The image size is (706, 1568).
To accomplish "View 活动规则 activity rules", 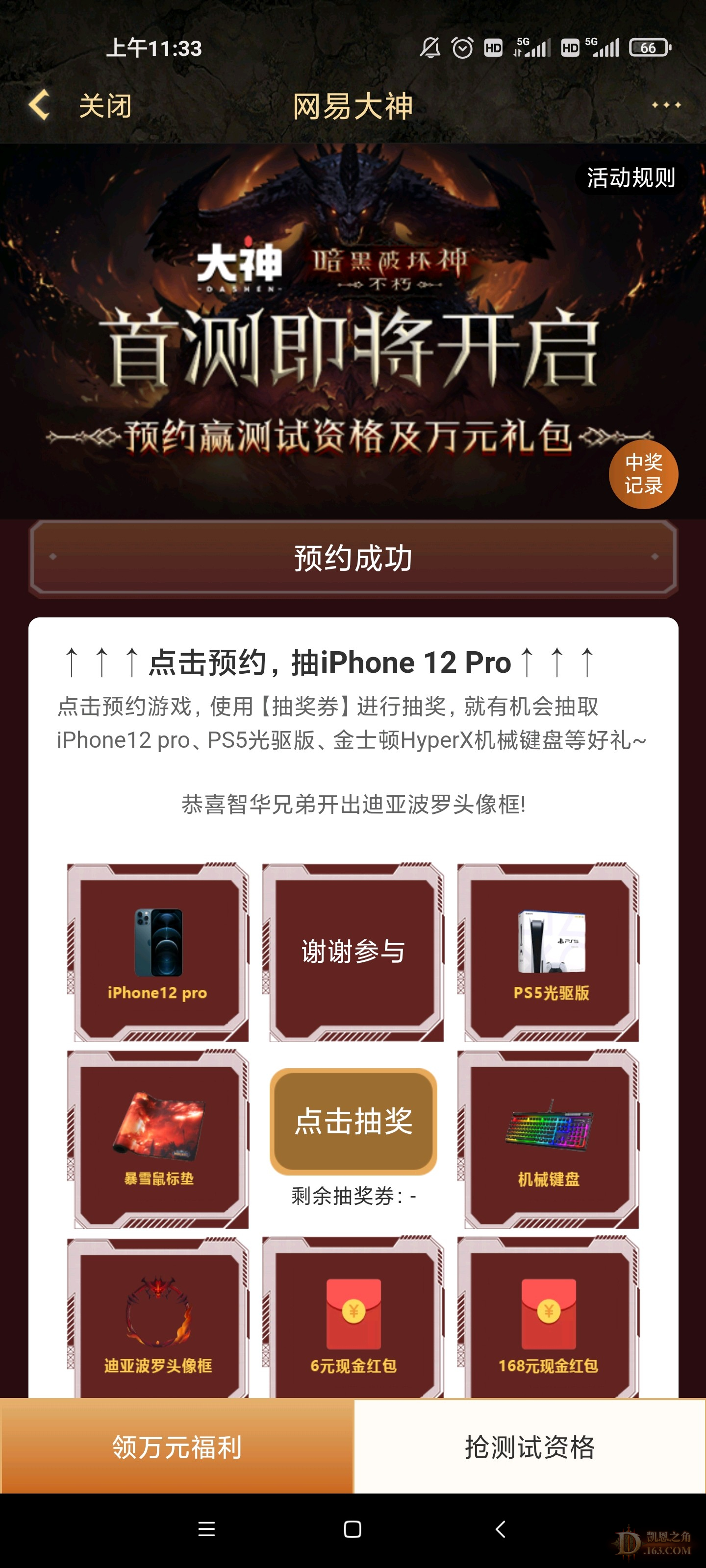I will click(x=630, y=178).
